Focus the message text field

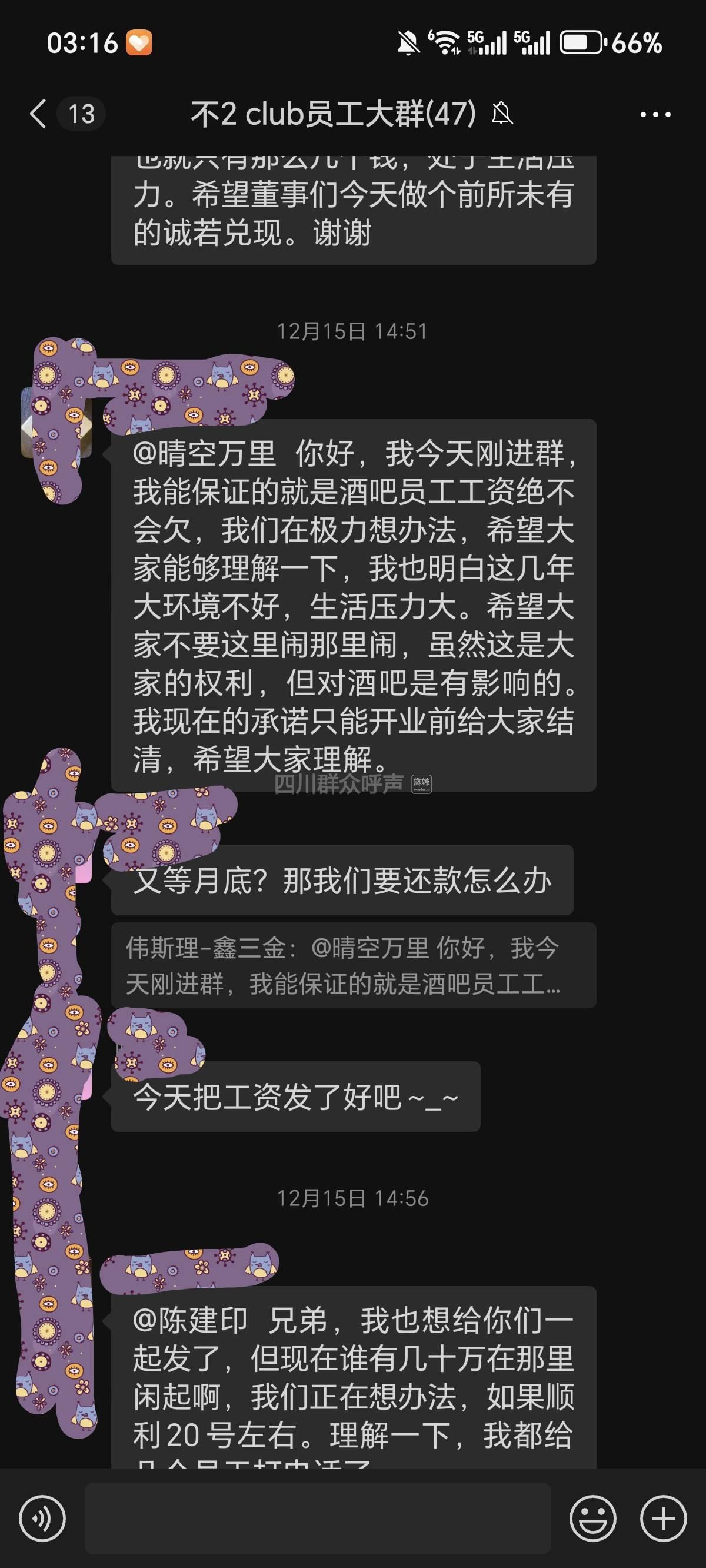[x=317, y=1518]
